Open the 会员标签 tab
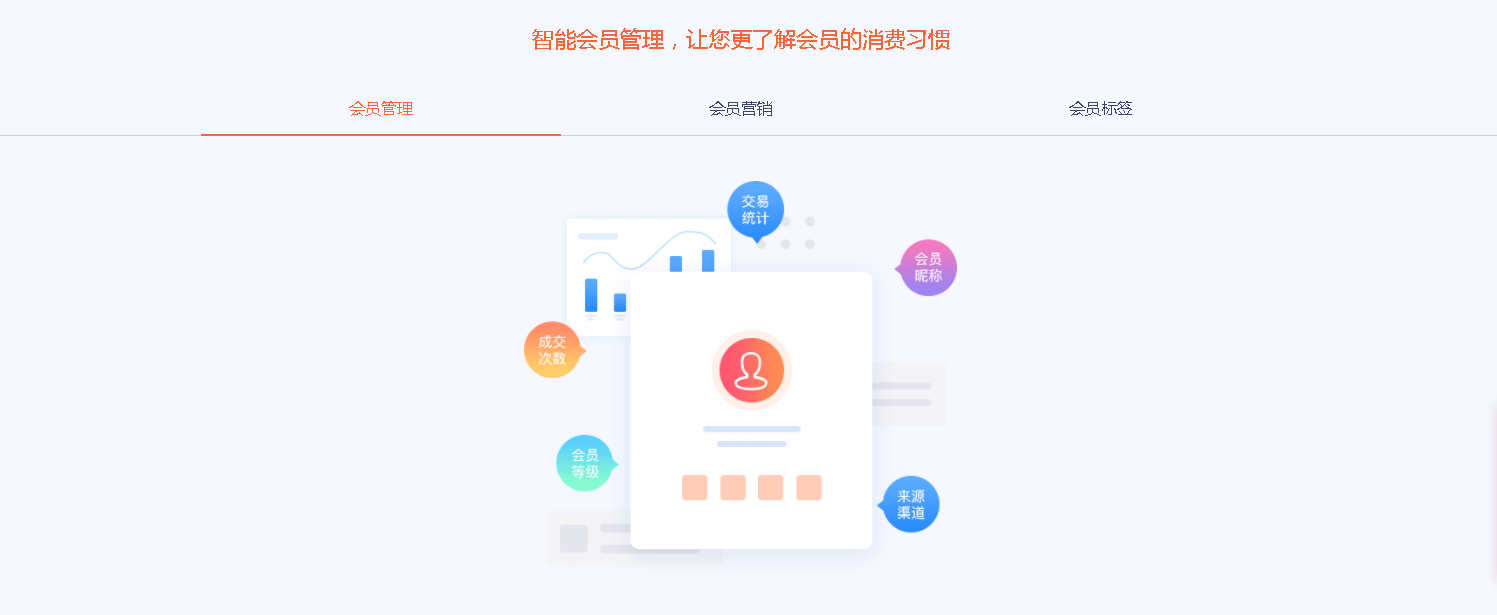1497x615 pixels. click(x=1100, y=109)
